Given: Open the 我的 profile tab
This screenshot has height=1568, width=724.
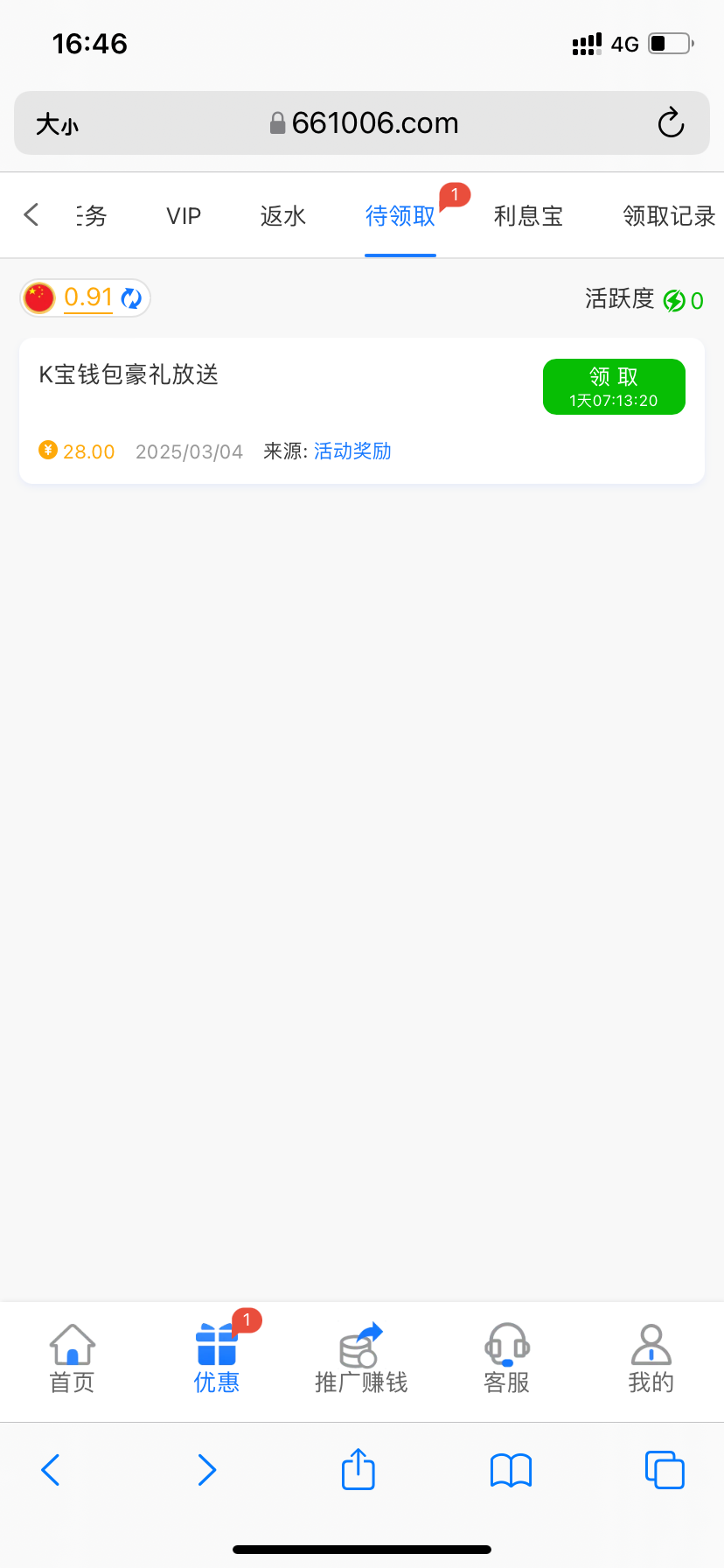Looking at the screenshot, I should coord(651,1359).
